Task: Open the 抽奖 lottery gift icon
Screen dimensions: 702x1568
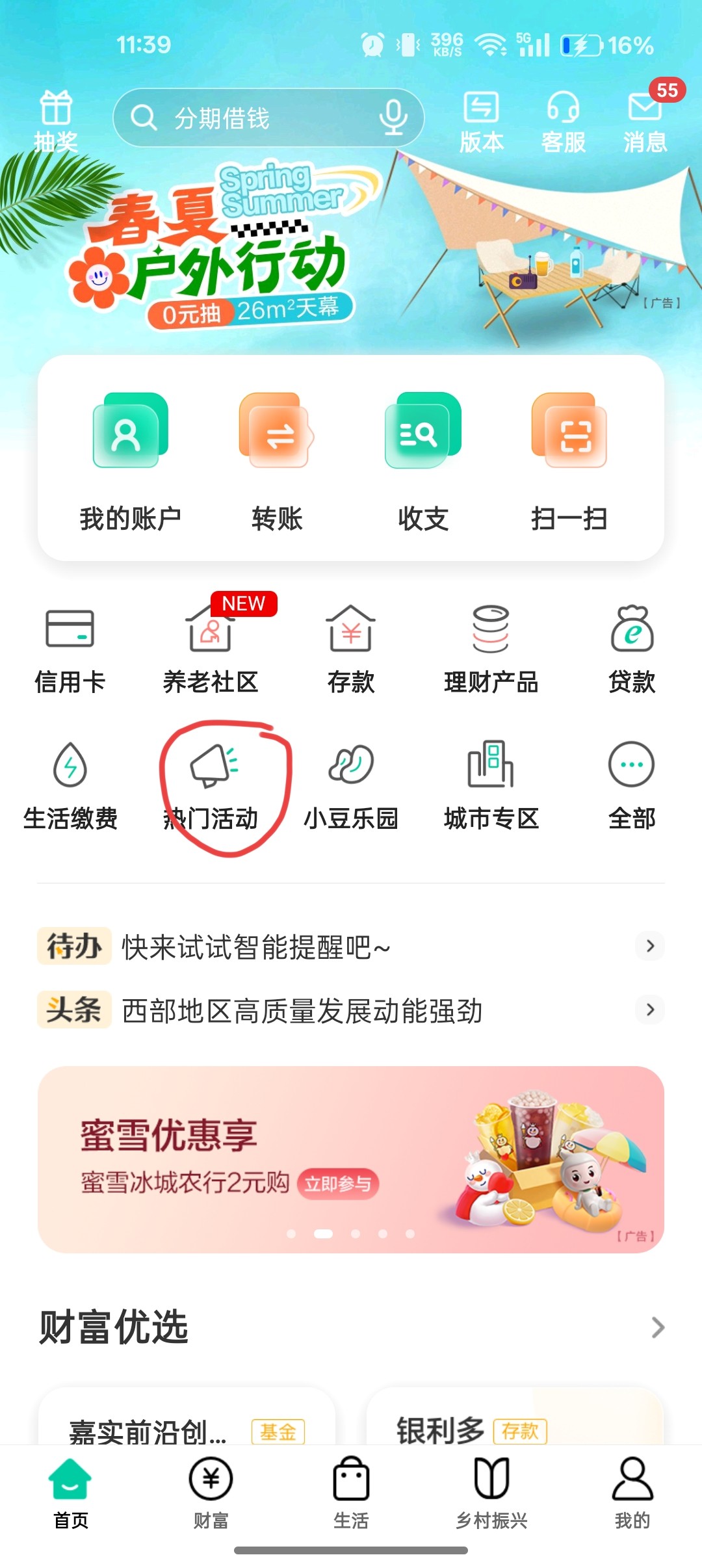Action: [x=56, y=121]
